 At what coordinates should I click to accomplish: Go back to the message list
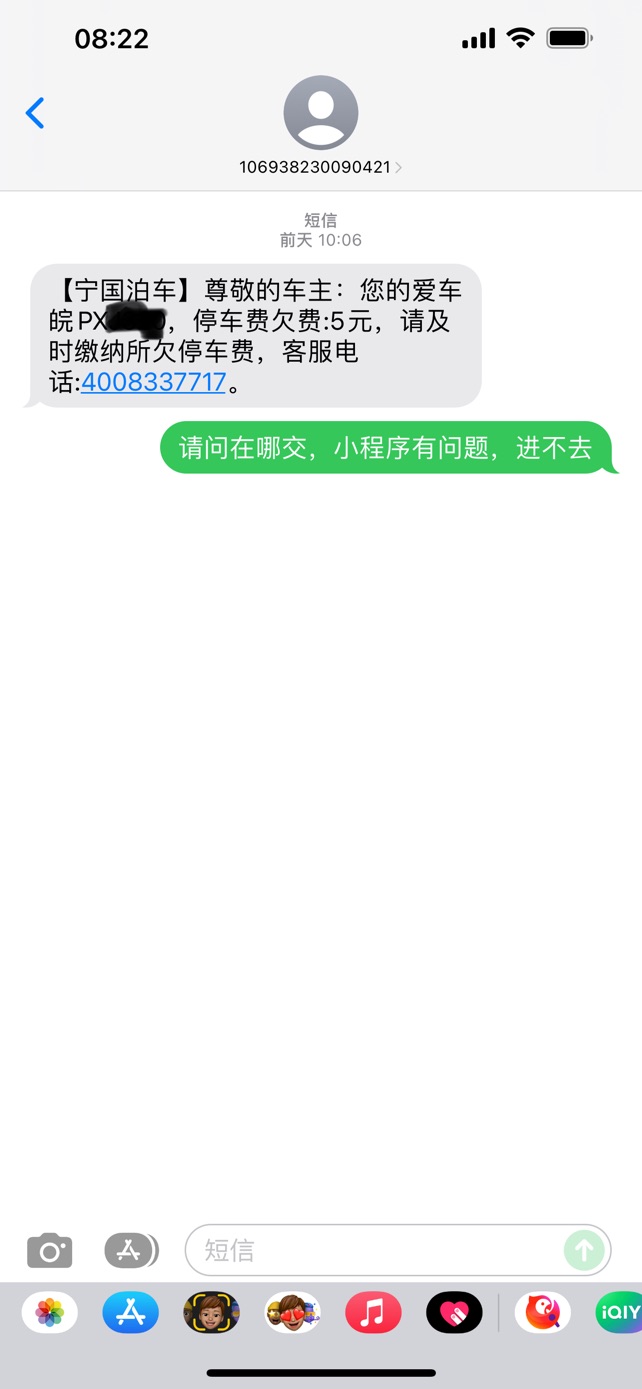coord(35,113)
